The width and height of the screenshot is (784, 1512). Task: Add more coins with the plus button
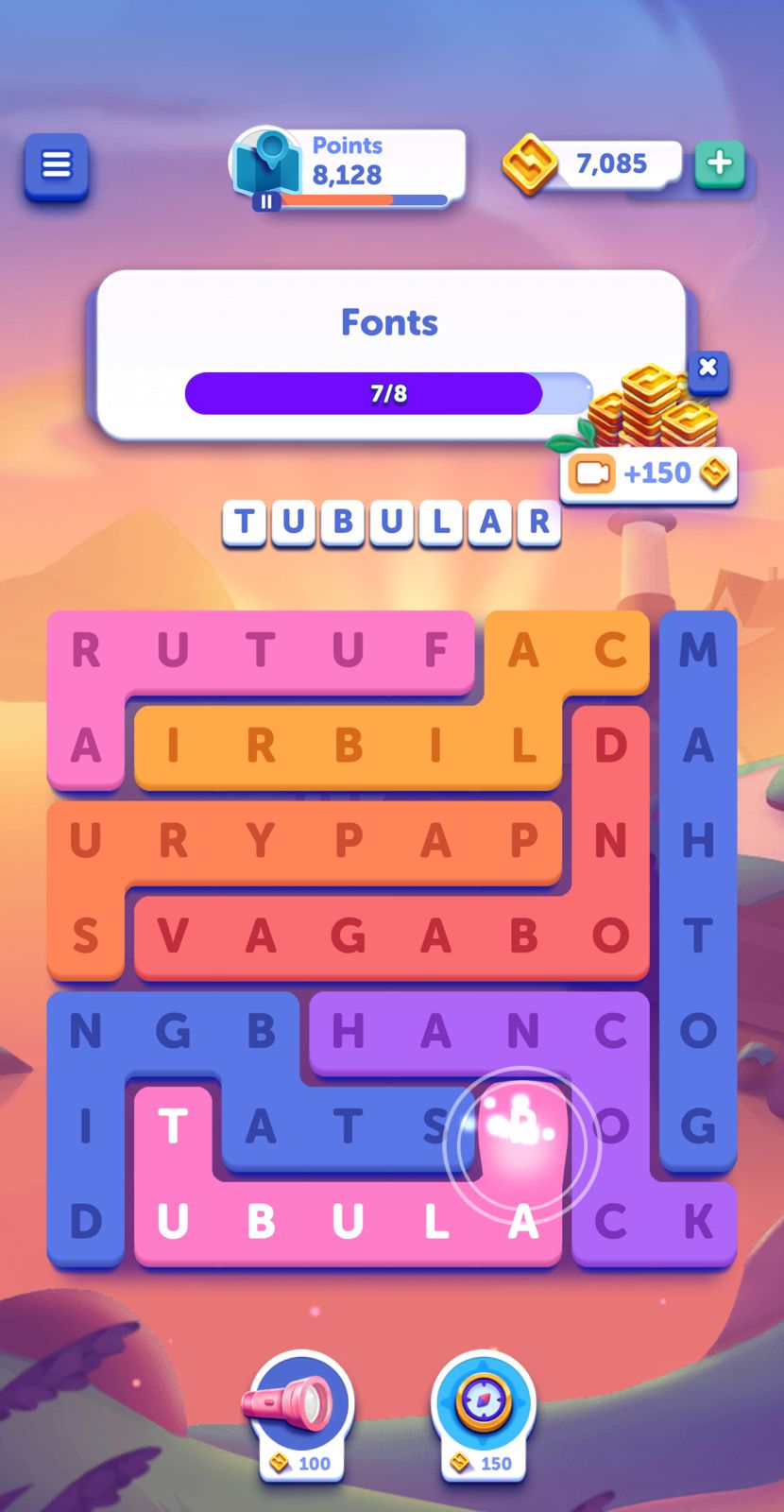tap(720, 163)
